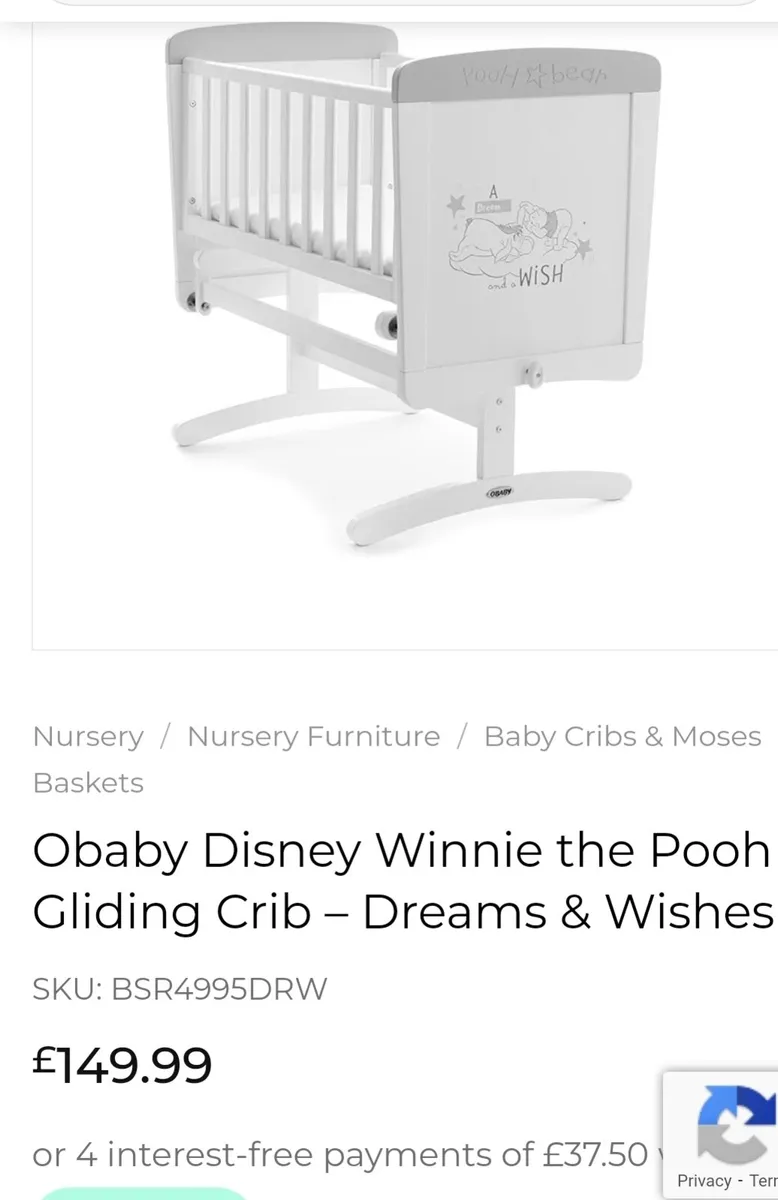Go to the Nursery Furniture category
Screen dimensions: 778x1200
[313, 736]
